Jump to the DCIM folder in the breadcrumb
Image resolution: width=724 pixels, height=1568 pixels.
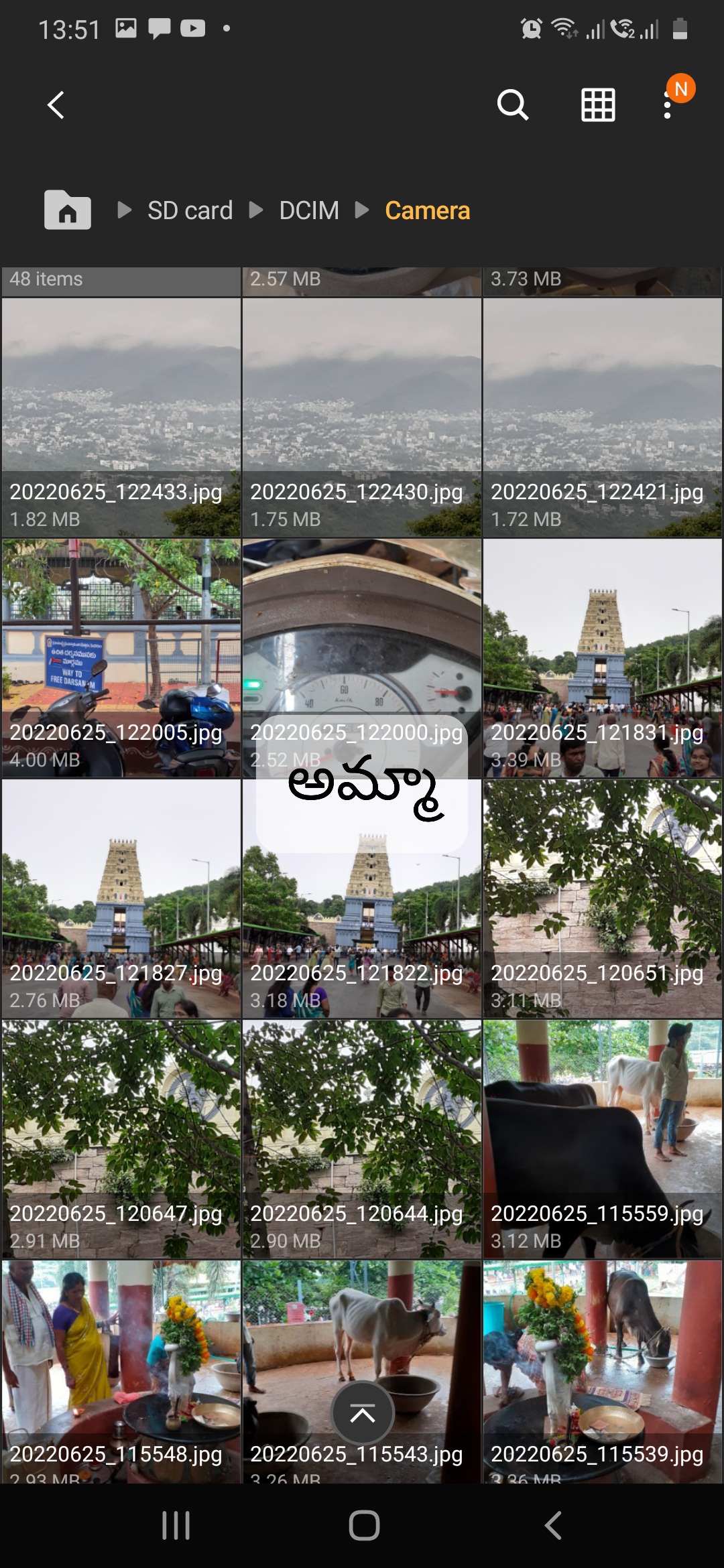tap(309, 210)
